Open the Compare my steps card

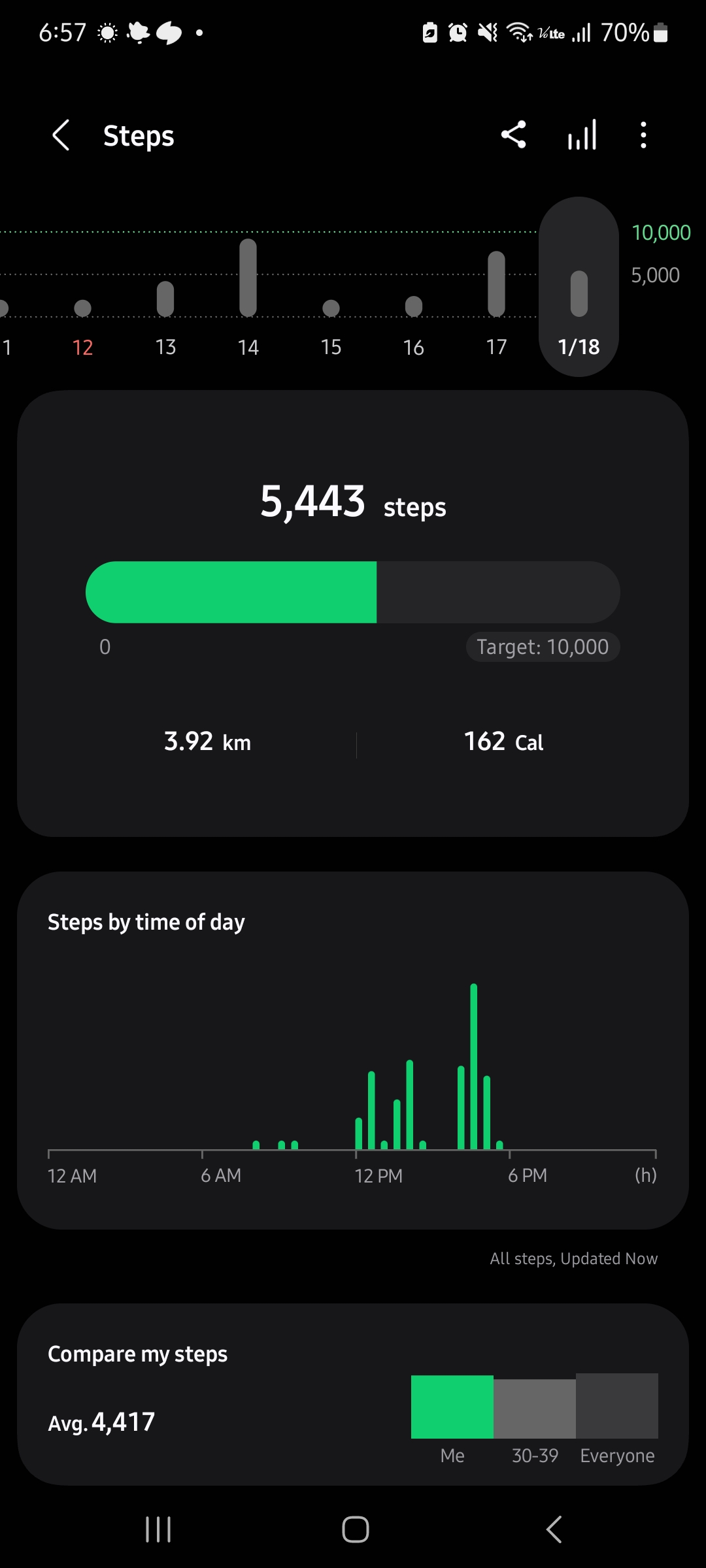353,1394
